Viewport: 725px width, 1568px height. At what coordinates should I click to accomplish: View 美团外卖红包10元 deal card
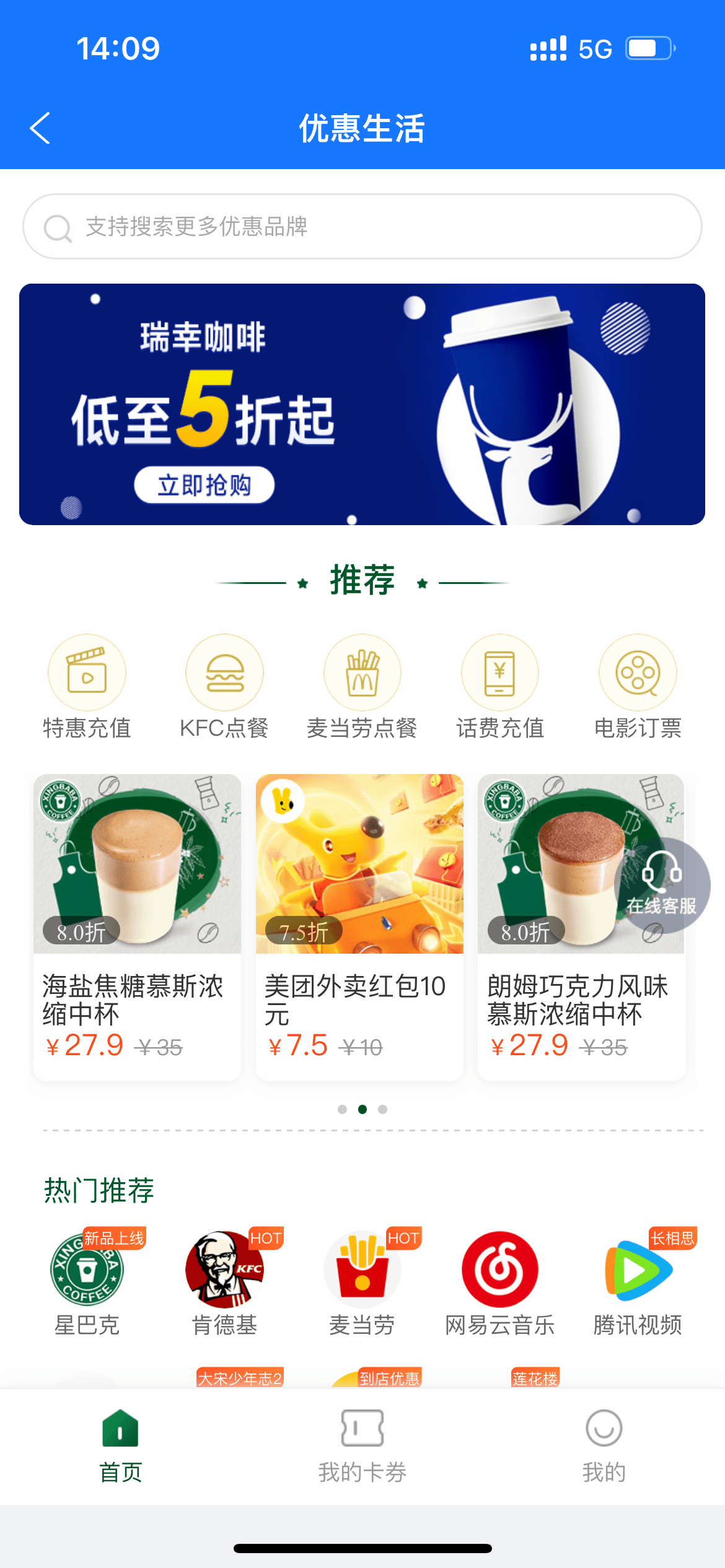(x=359, y=927)
